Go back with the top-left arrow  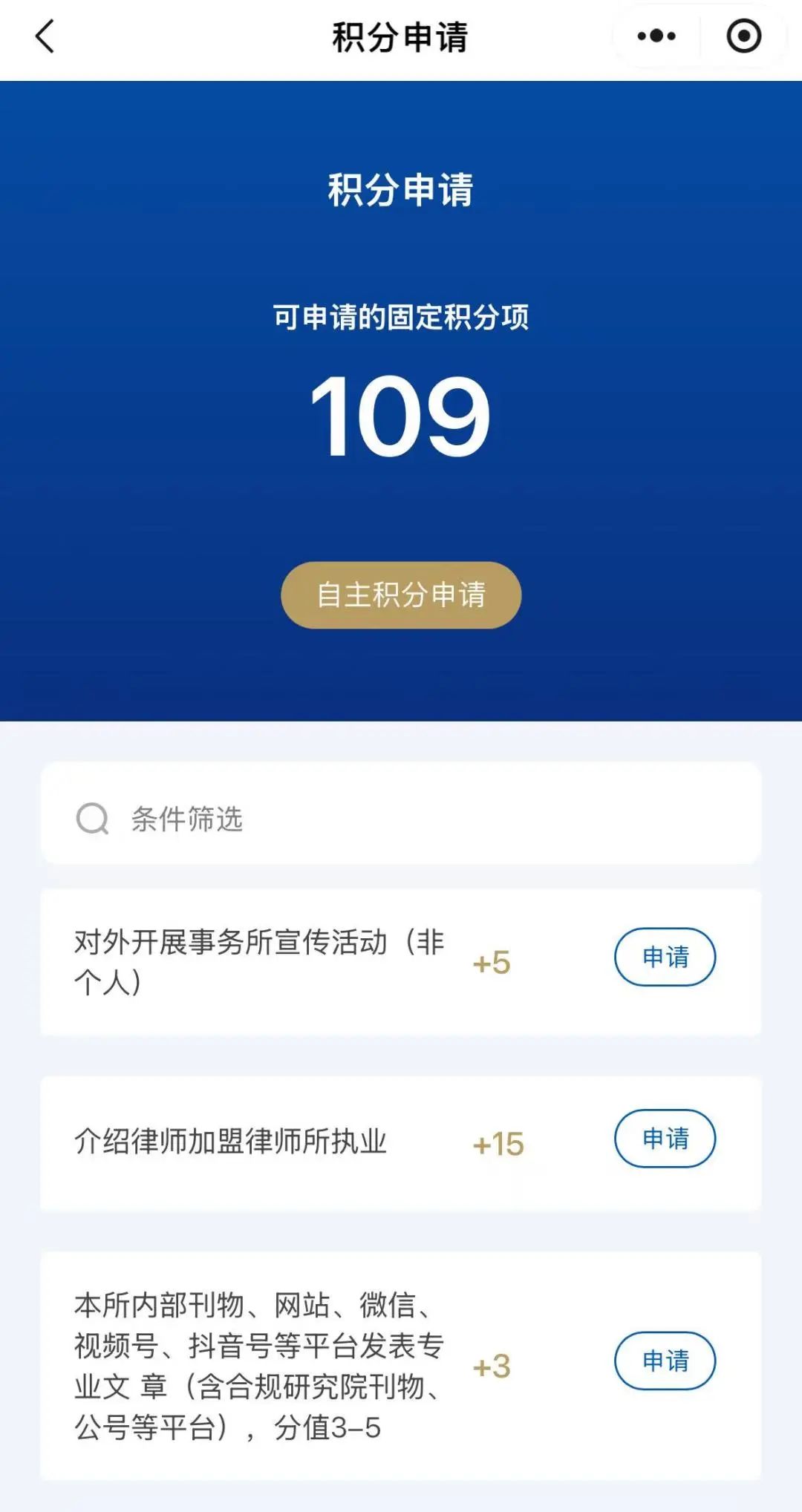click(45, 36)
